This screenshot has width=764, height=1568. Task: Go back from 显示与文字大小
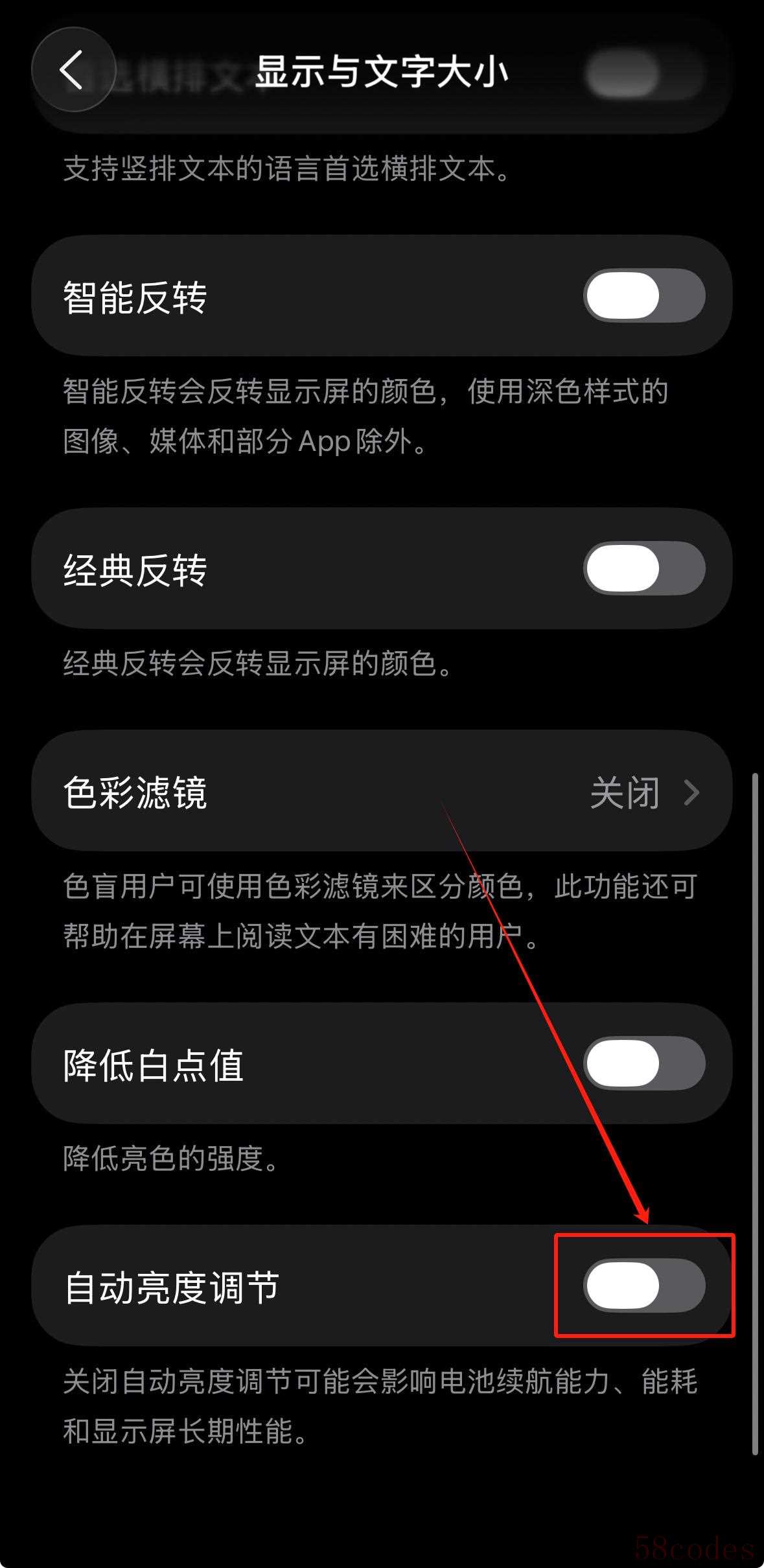pos(73,69)
